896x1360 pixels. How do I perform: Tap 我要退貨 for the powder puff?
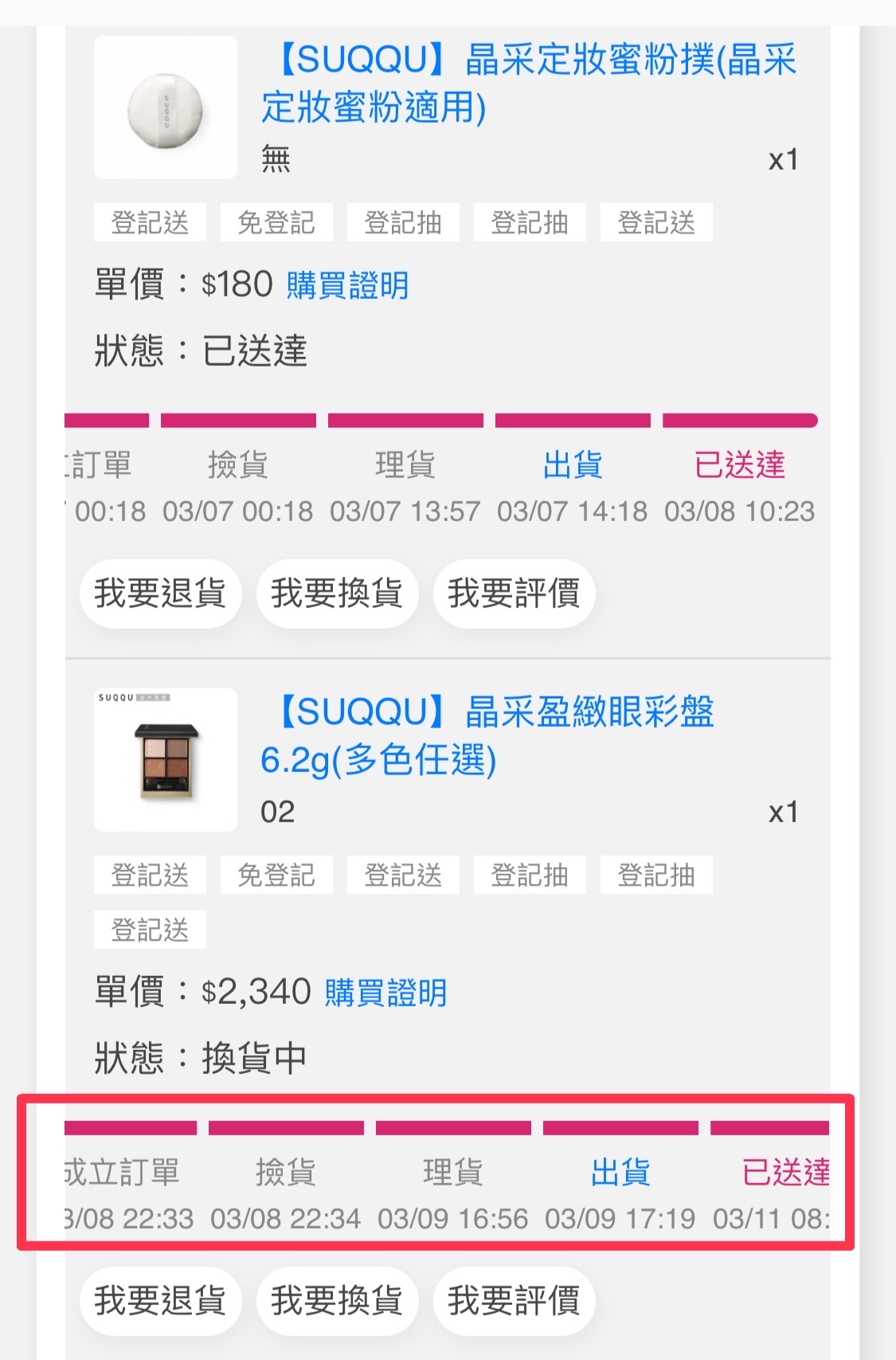pos(160,594)
